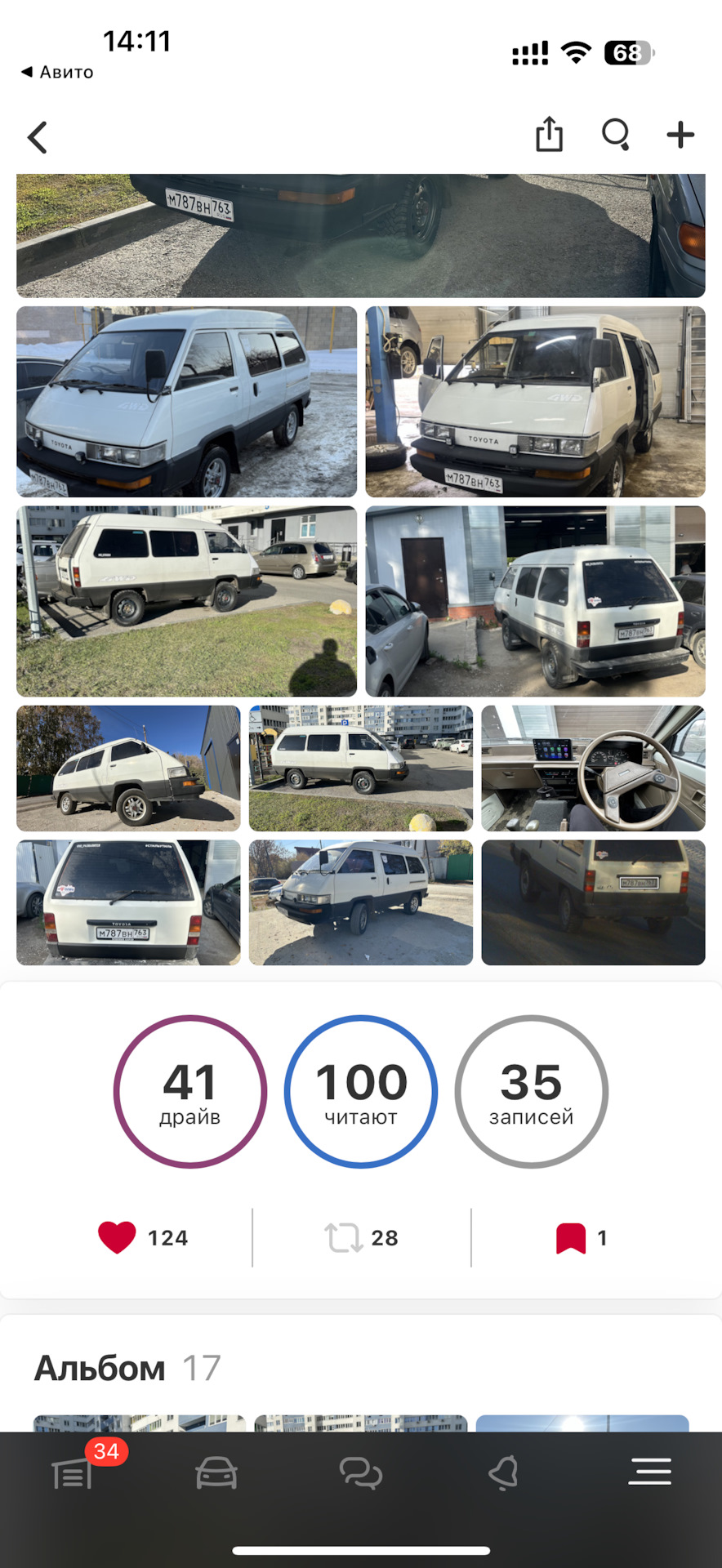This screenshot has height=1568, width=722.
Task: Toggle the heart like showing 124
Action: pyautogui.click(x=118, y=1236)
